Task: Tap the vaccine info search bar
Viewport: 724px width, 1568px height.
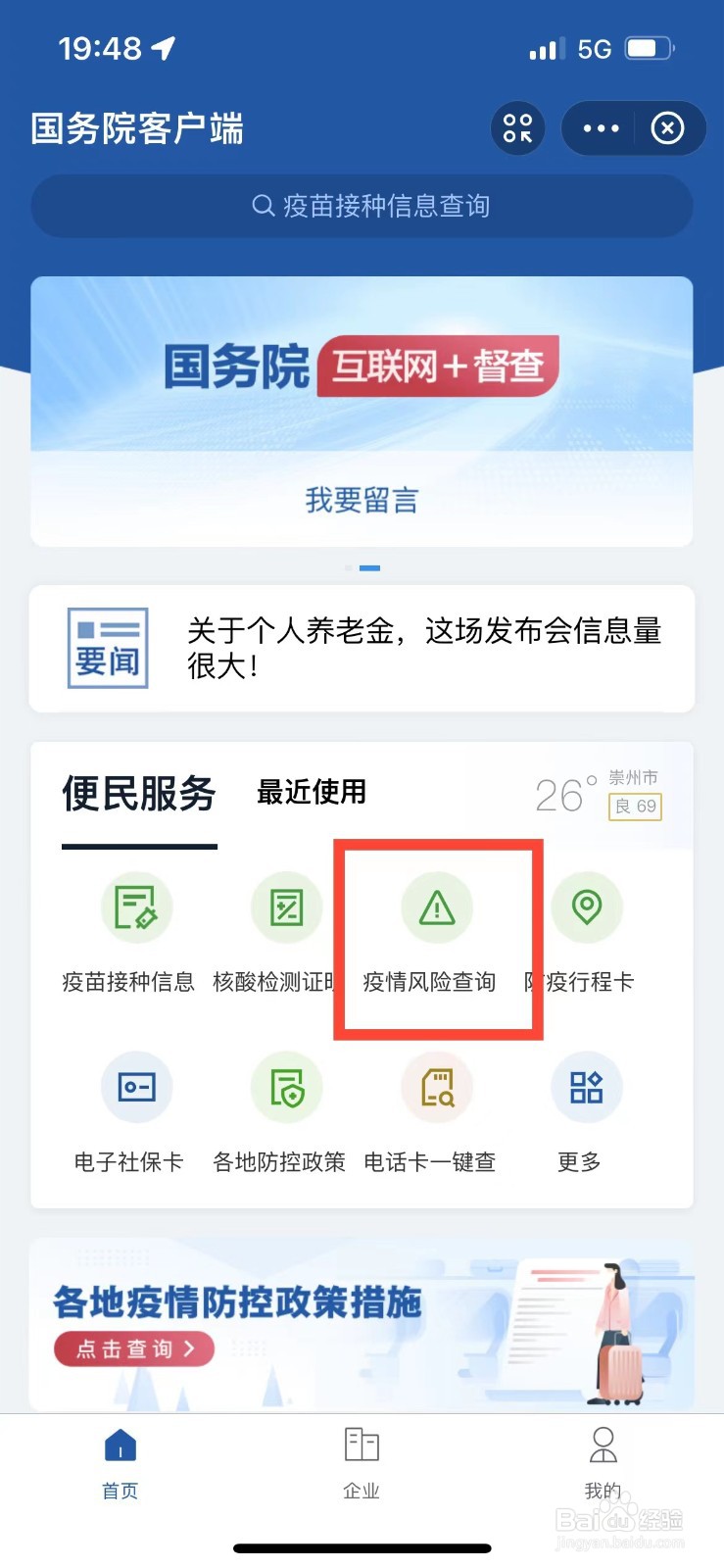Action: tap(362, 206)
